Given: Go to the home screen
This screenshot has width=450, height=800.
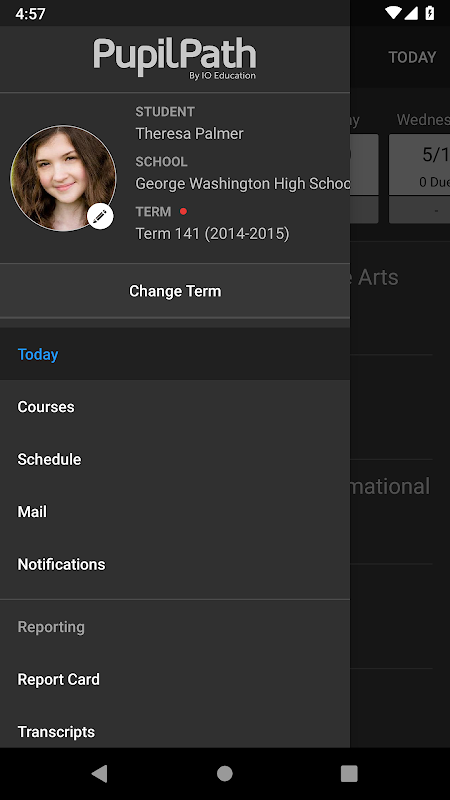Looking at the screenshot, I should tap(224, 773).
